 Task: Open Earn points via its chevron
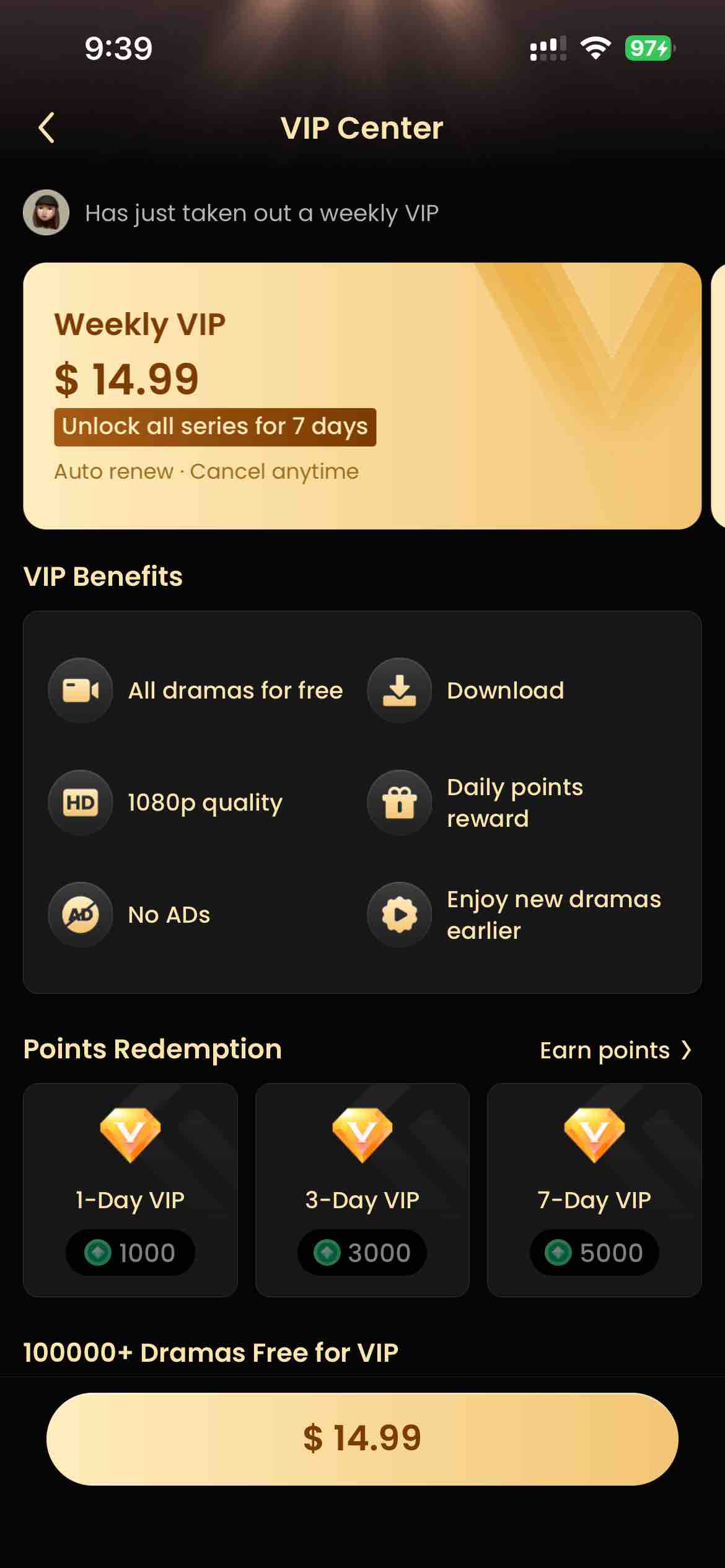687,1050
